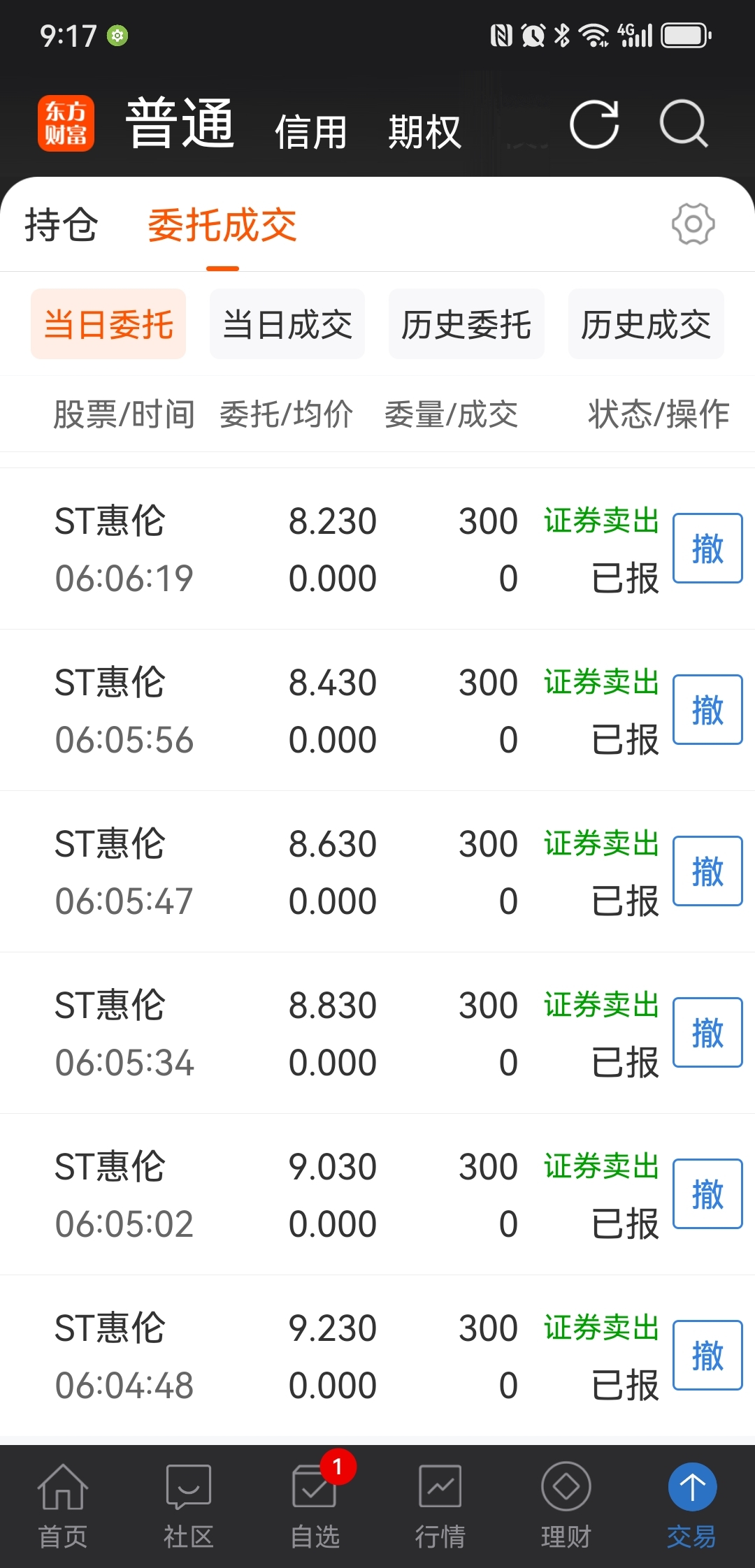Go to the 首页 home tab
The image size is (755, 1568).
coord(63,1506)
